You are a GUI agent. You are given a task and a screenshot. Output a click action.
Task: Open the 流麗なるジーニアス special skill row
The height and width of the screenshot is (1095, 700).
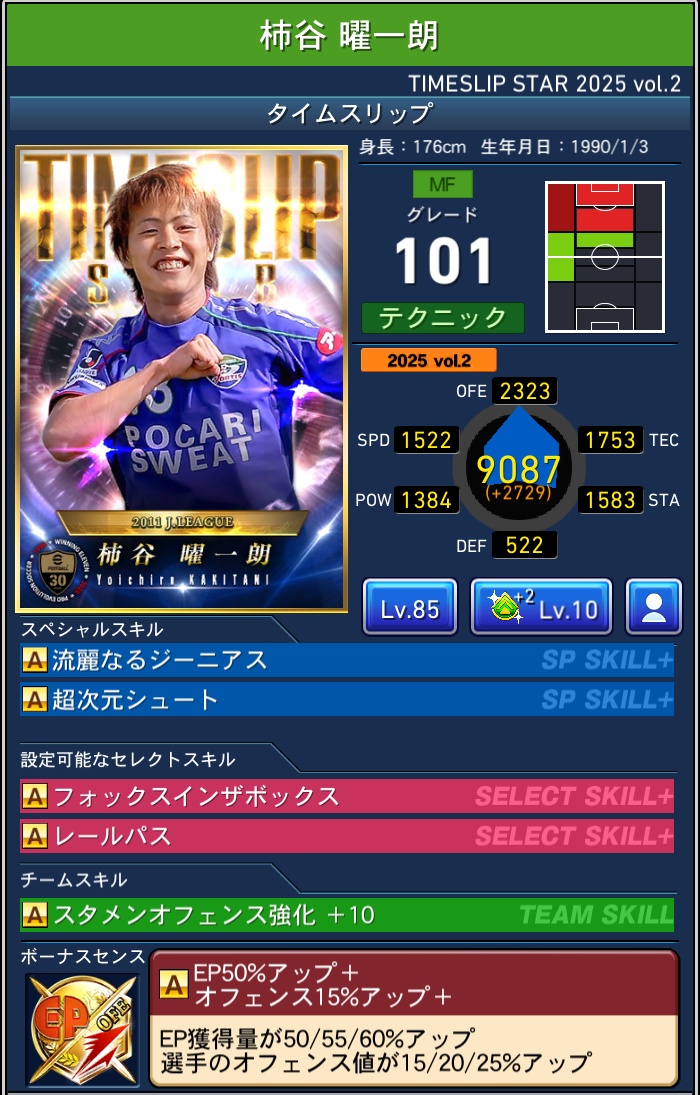(x=346, y=660)
